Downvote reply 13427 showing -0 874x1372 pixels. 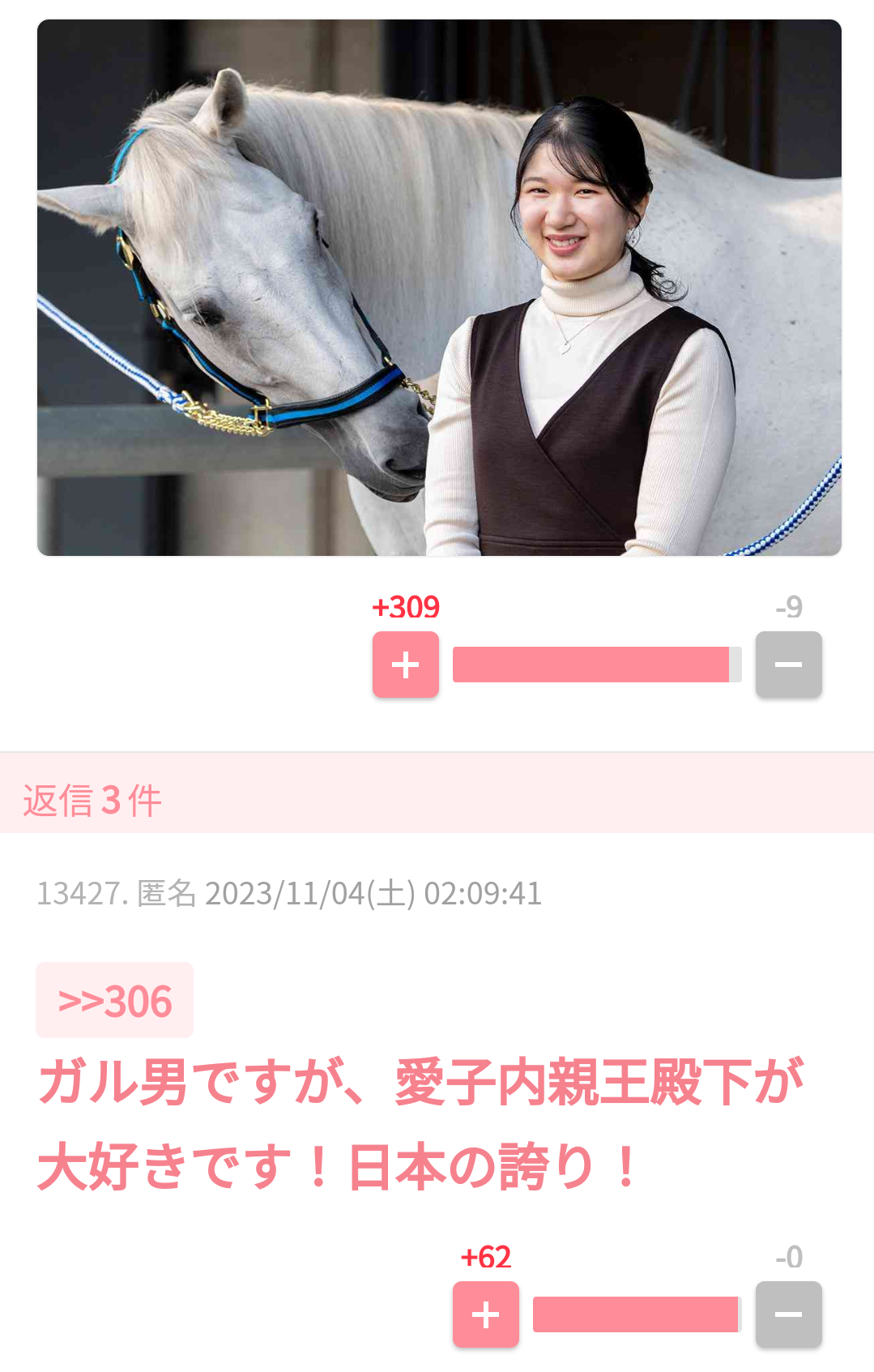(x=788, y=1314)
